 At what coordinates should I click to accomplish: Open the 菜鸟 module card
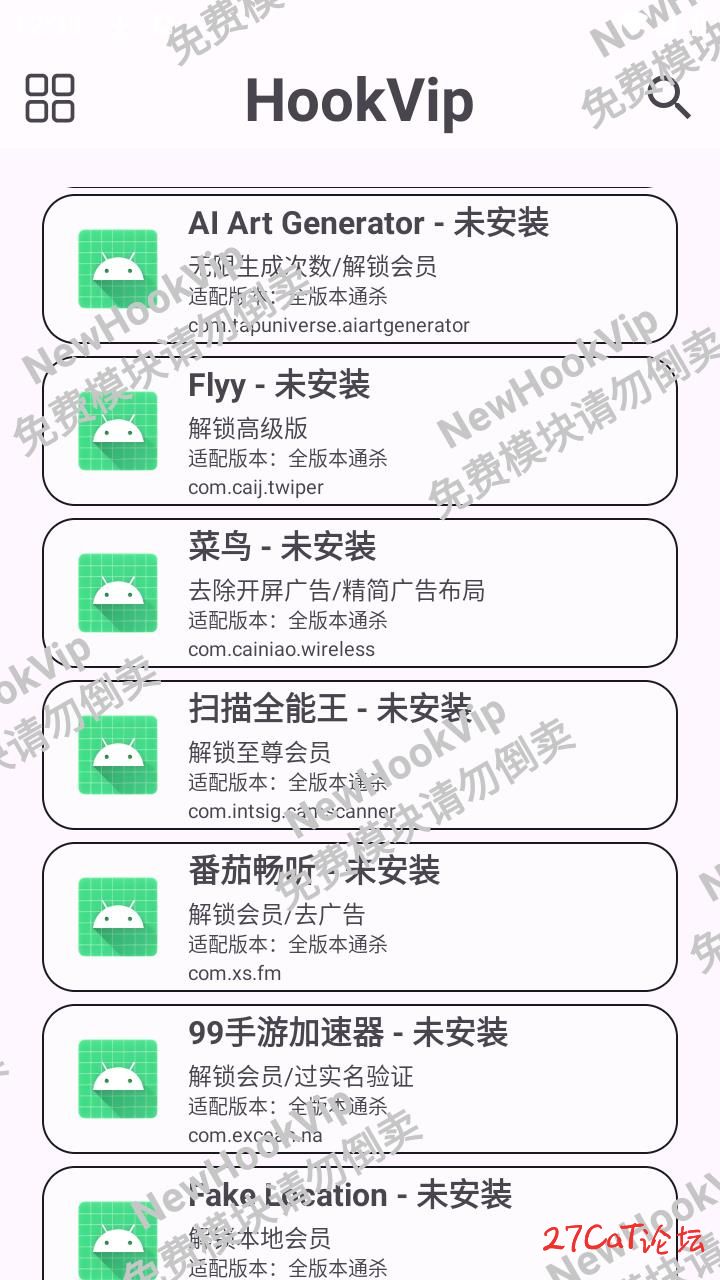pos(360,593)
